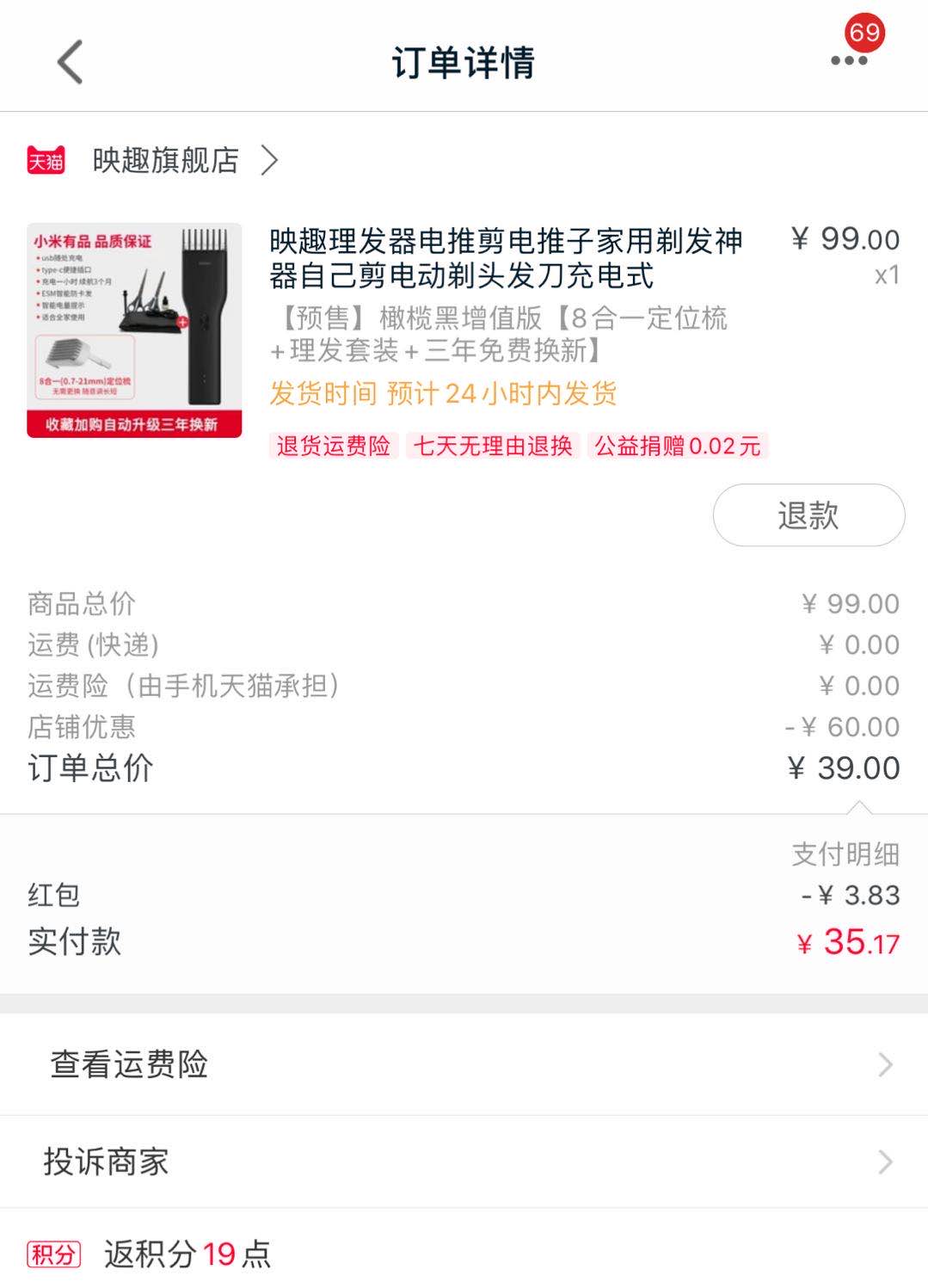This screenshot has height=1288, width=928.
Task: Go back from order details
Action: click(71, 62)
